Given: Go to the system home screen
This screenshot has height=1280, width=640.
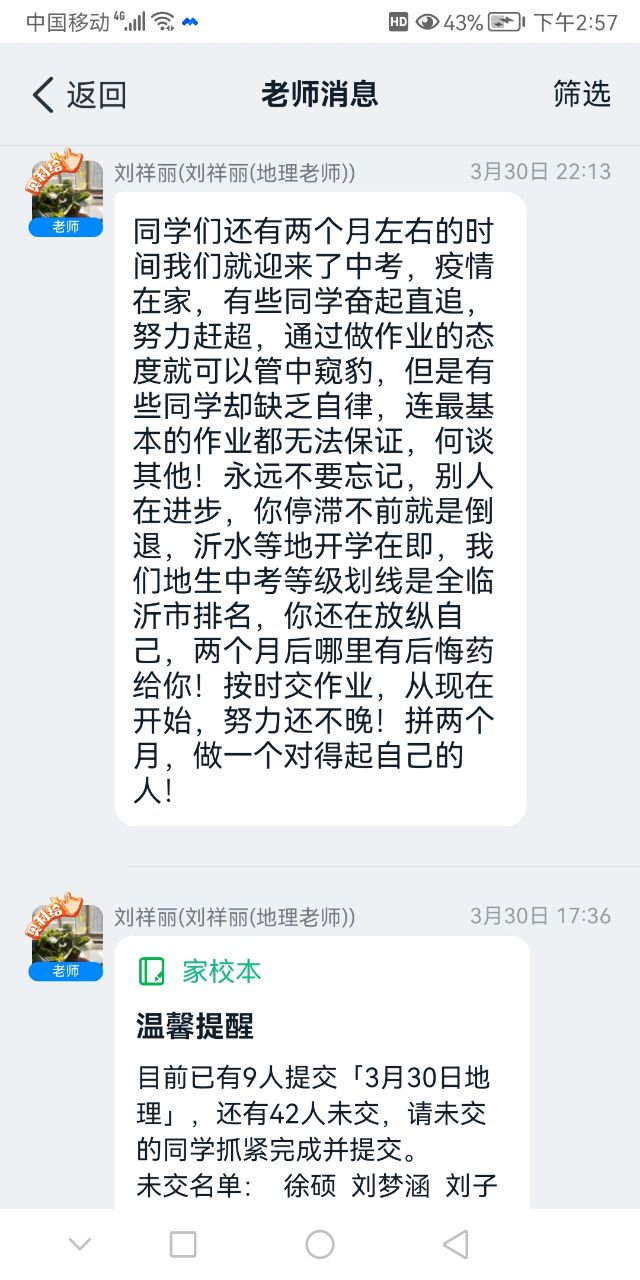Looking at the screenshot, I should (x=320, y=1244).
